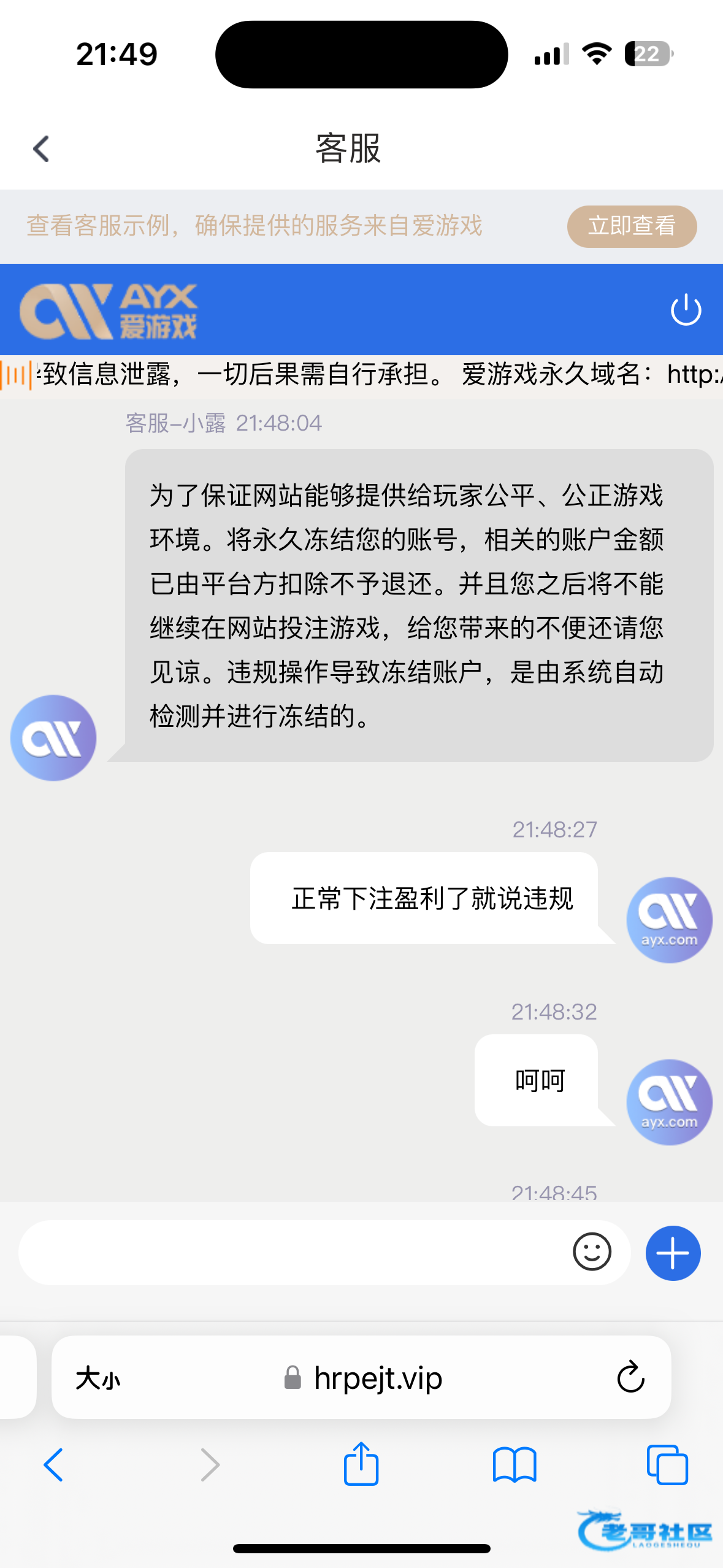
Task: Open Safari bookmarks
Action: click(514, 1465)
